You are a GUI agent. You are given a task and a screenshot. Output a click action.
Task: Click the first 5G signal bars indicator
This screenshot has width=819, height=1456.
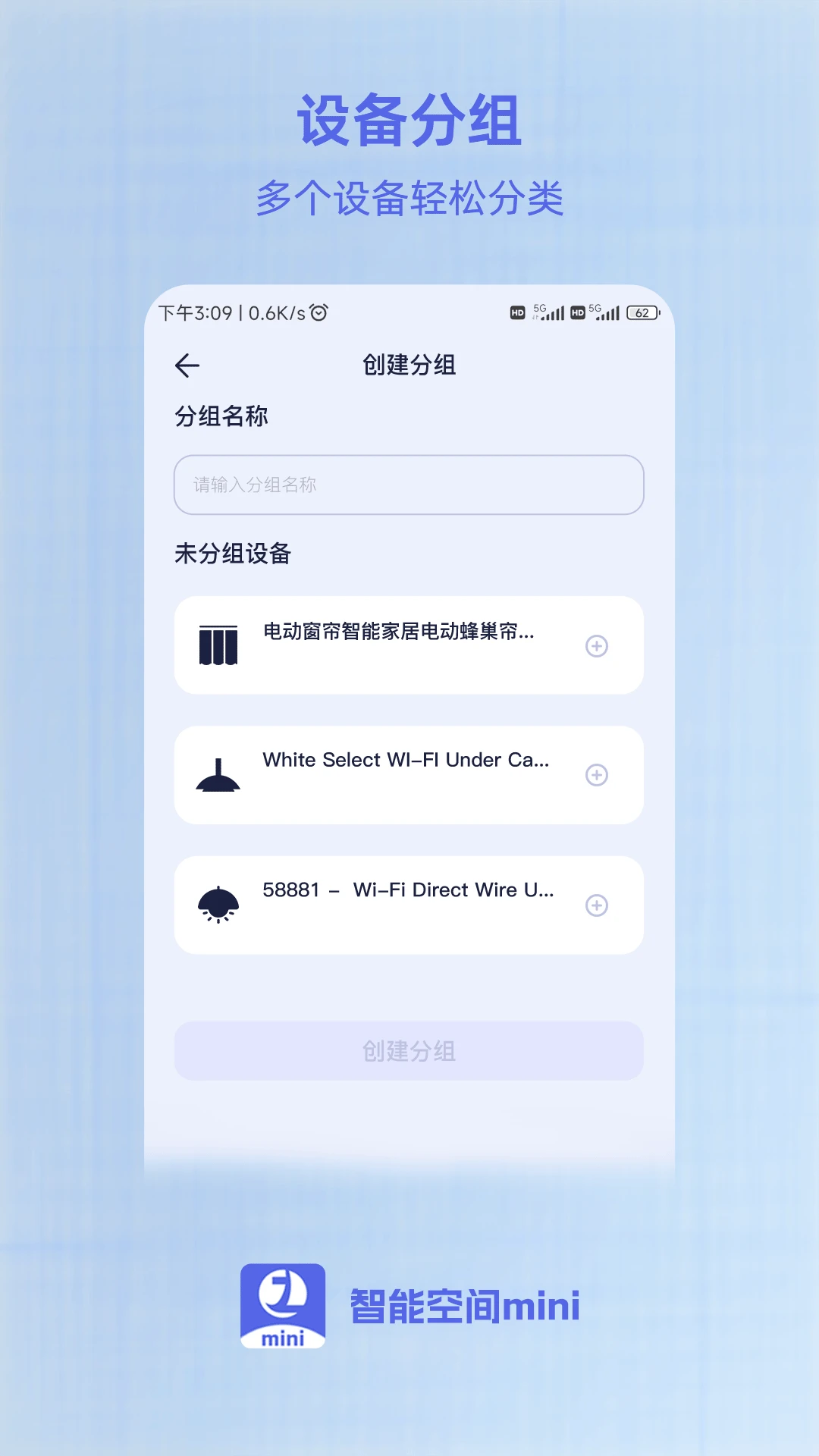pyautogui.click(x=549, y=312)
